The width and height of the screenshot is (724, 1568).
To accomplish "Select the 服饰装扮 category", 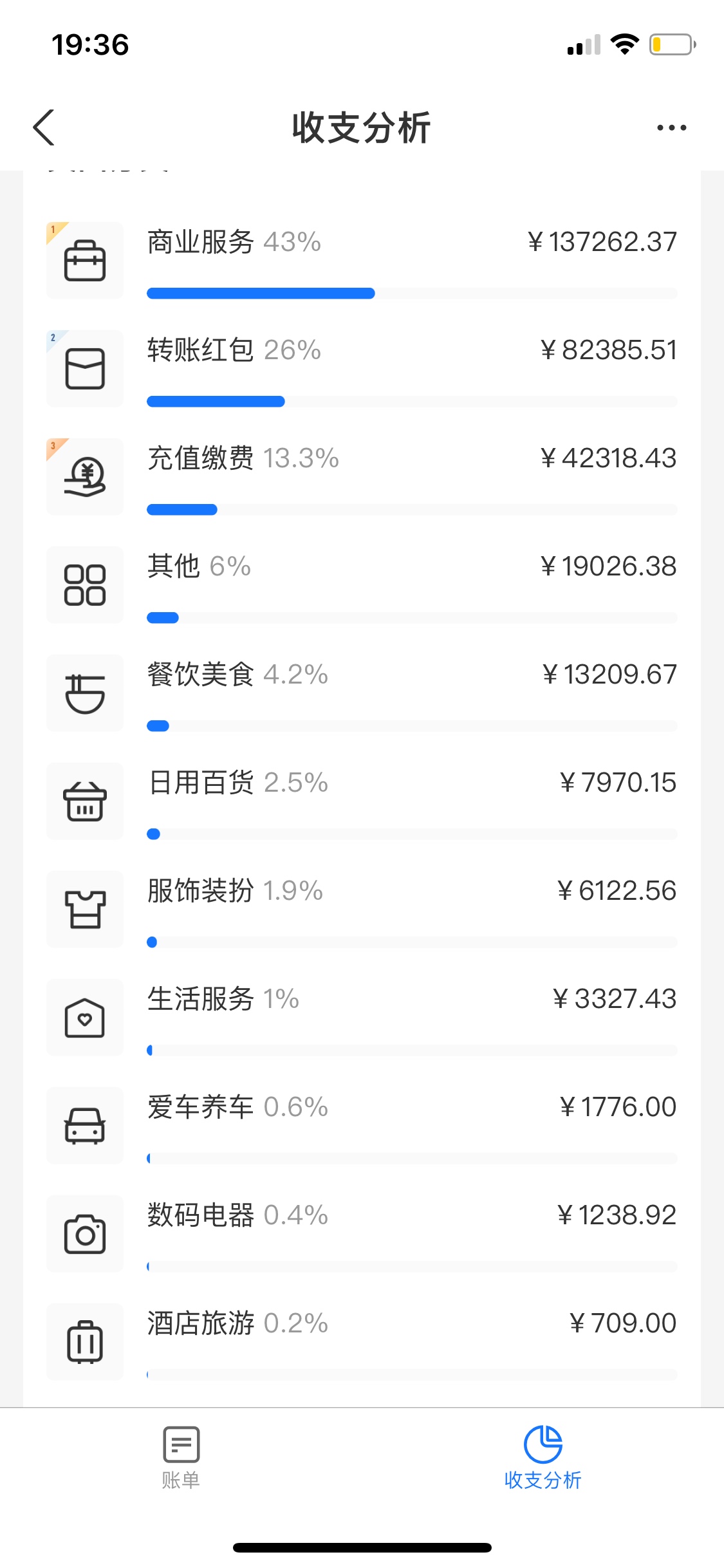I will (362, 910).
